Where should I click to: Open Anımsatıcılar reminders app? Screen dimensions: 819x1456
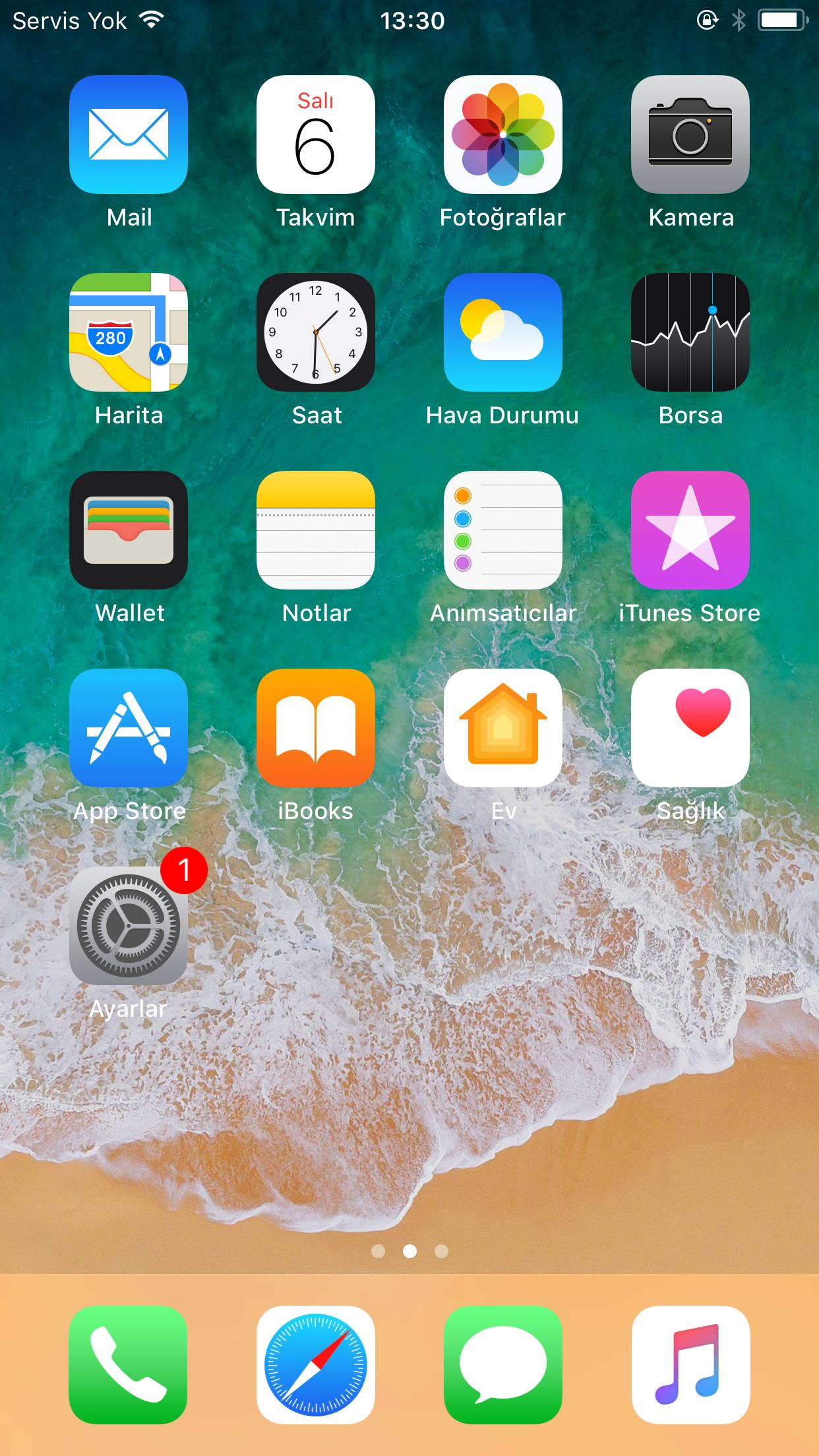click(503, 530)
